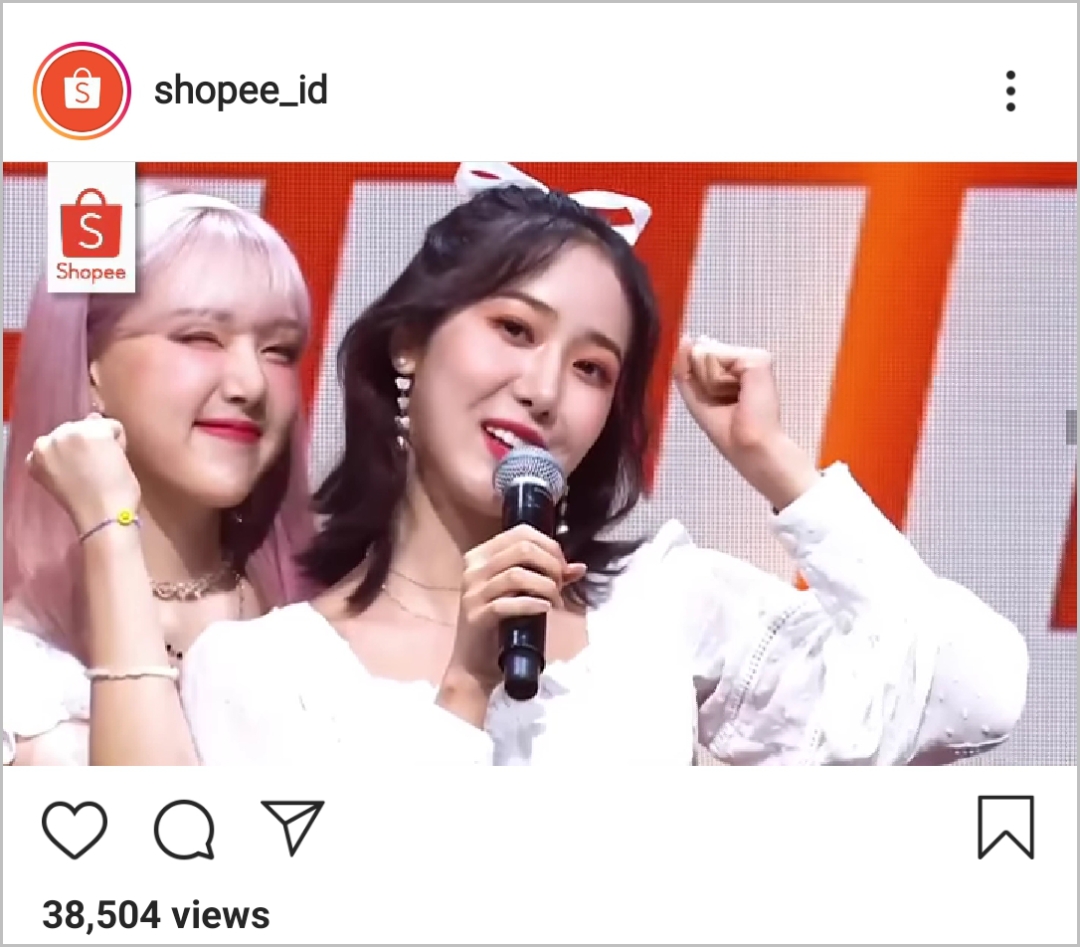Like the shopee_id video post

click(75, 829)
